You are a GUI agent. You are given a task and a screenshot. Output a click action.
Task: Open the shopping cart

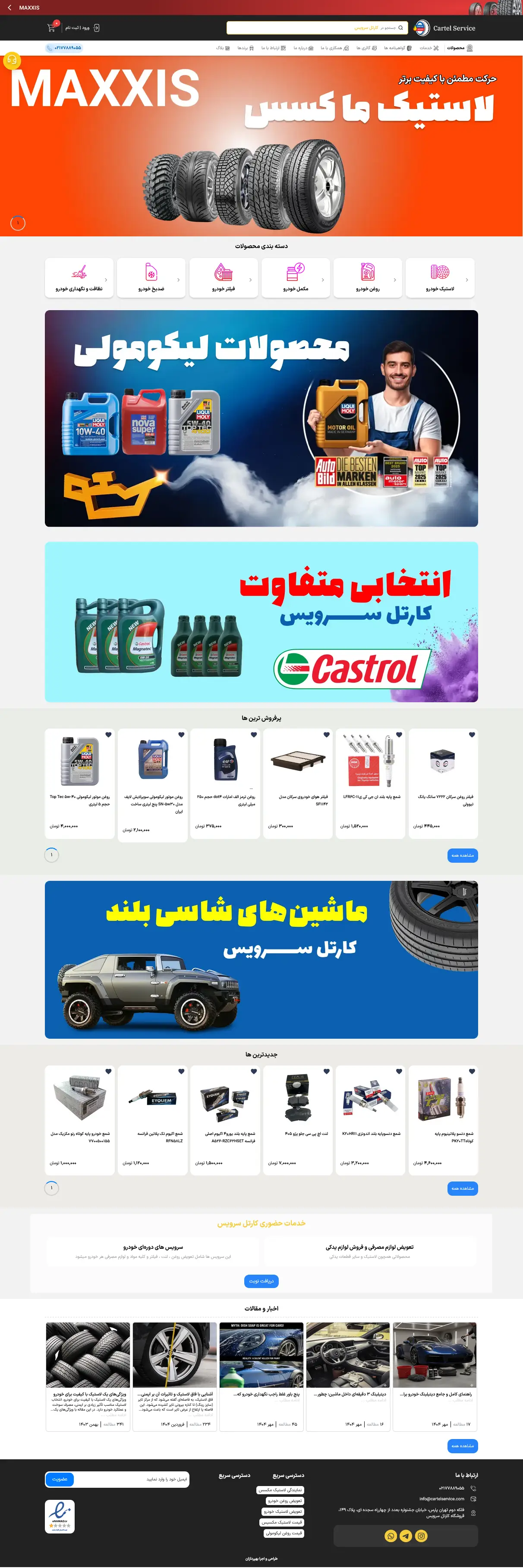click(x=51, y=28)
